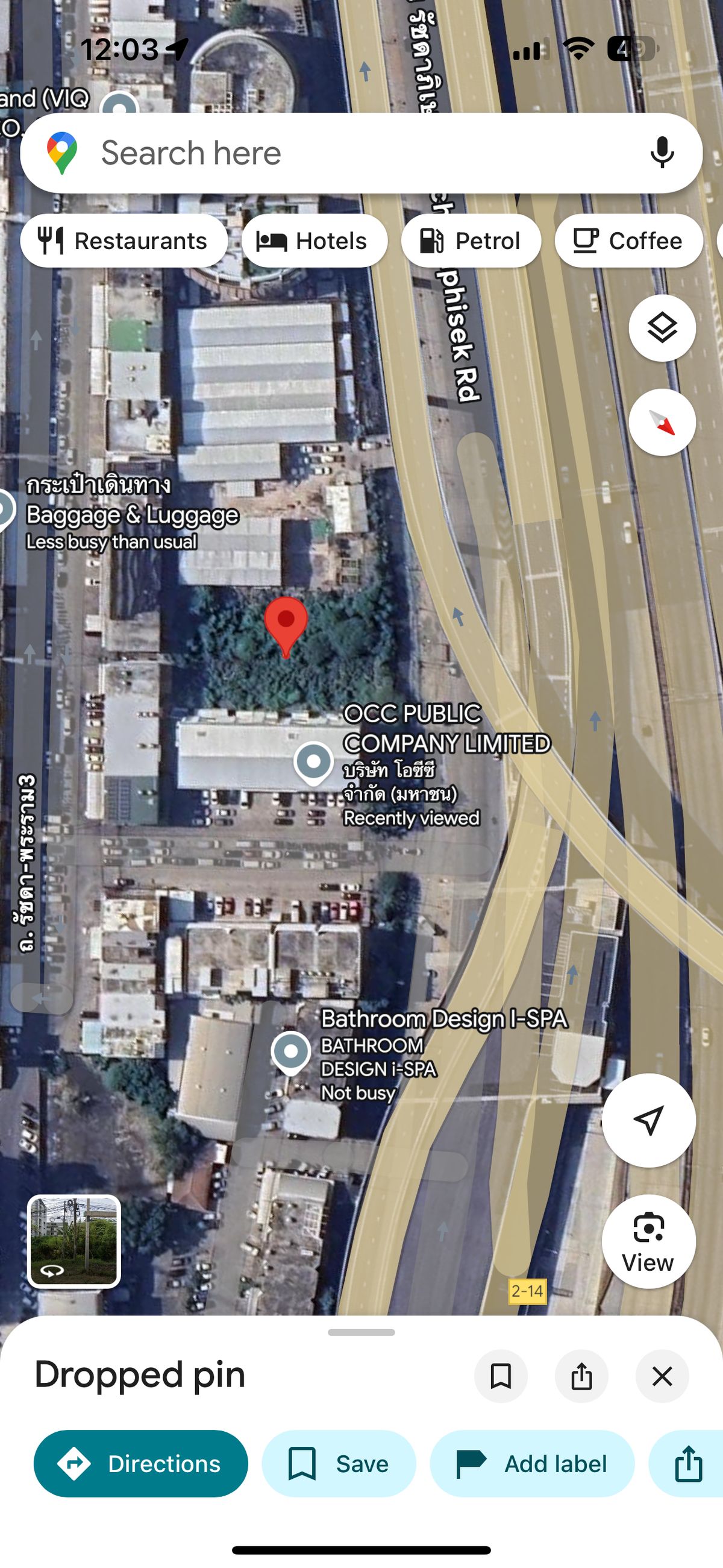Open Baggage & Luggage place marker
Image resolution: width=723 pixels, height=1568 pixels.
point(5,508)
